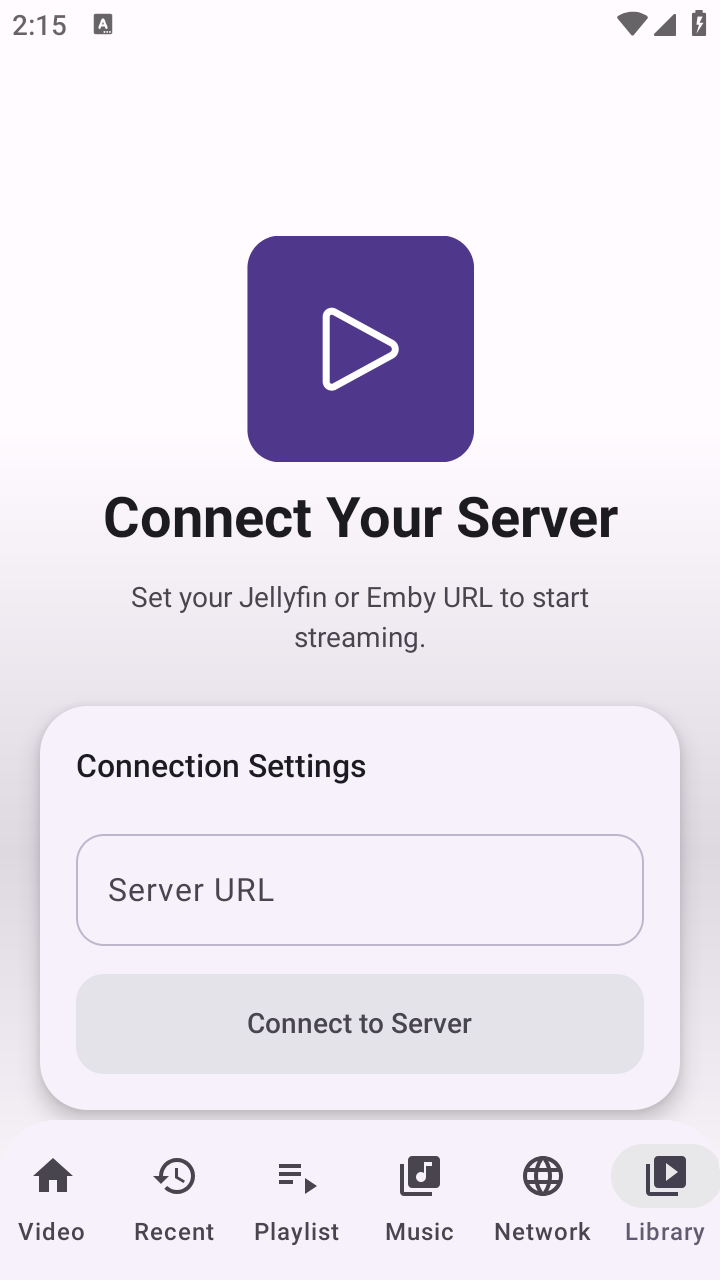Go to the Playlist tab
The width and height of the screenshot is (720, 1280).
pos(297,1198)
